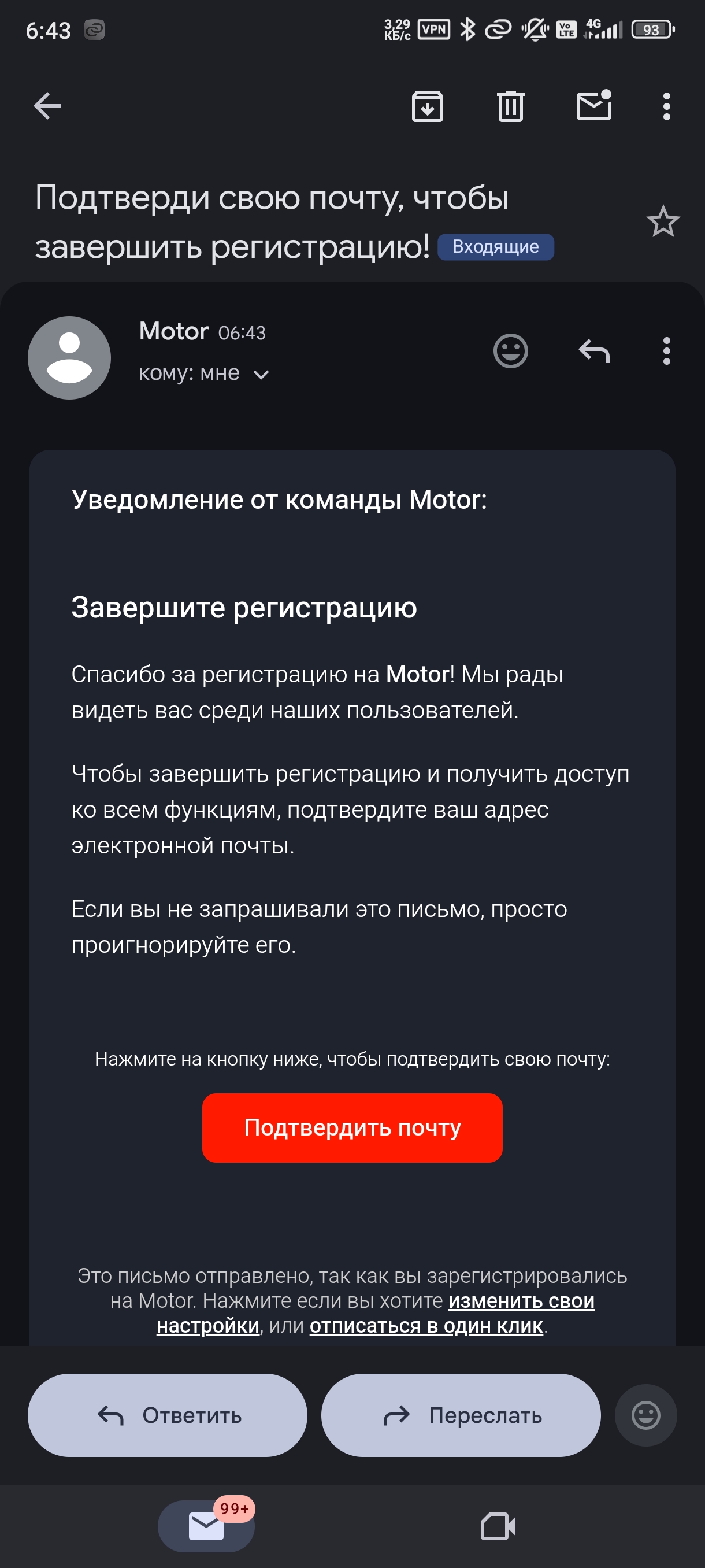Open the Motor sender avatar
Image resolution: width=705 pixels, height=1568 pixels.
coord(69,358)
